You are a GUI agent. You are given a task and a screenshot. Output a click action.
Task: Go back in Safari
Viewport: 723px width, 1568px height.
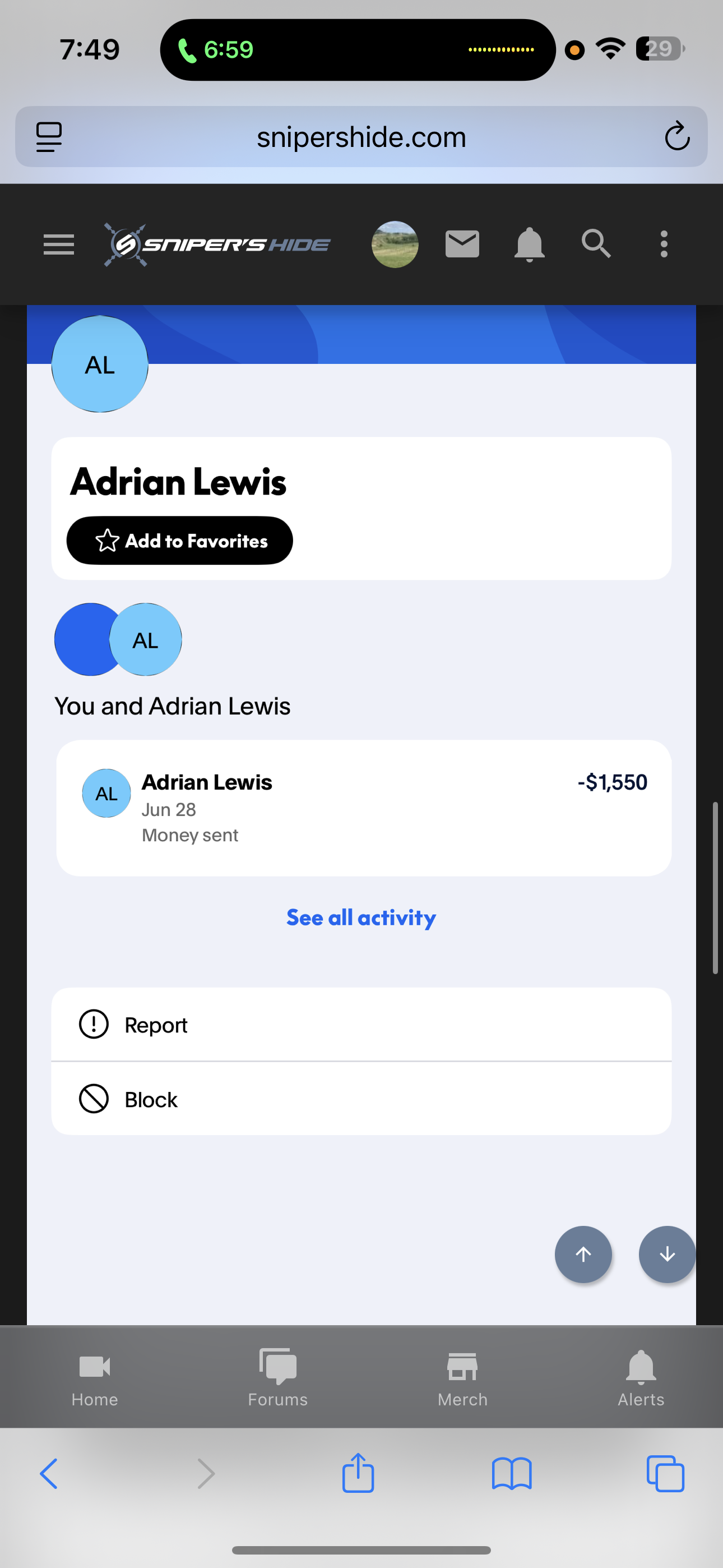click(49, 1474)
